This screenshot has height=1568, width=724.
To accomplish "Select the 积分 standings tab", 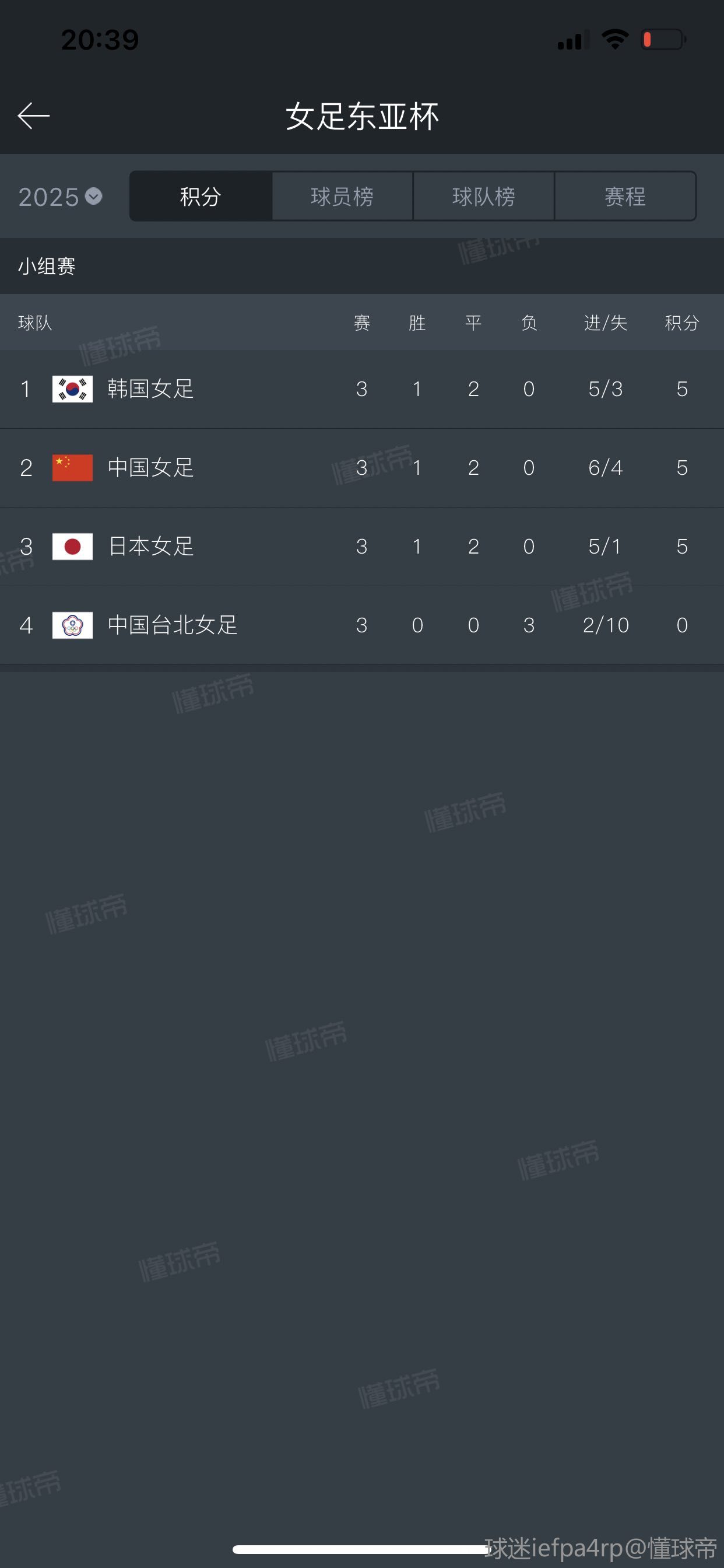I will click(x=201, y=197).
